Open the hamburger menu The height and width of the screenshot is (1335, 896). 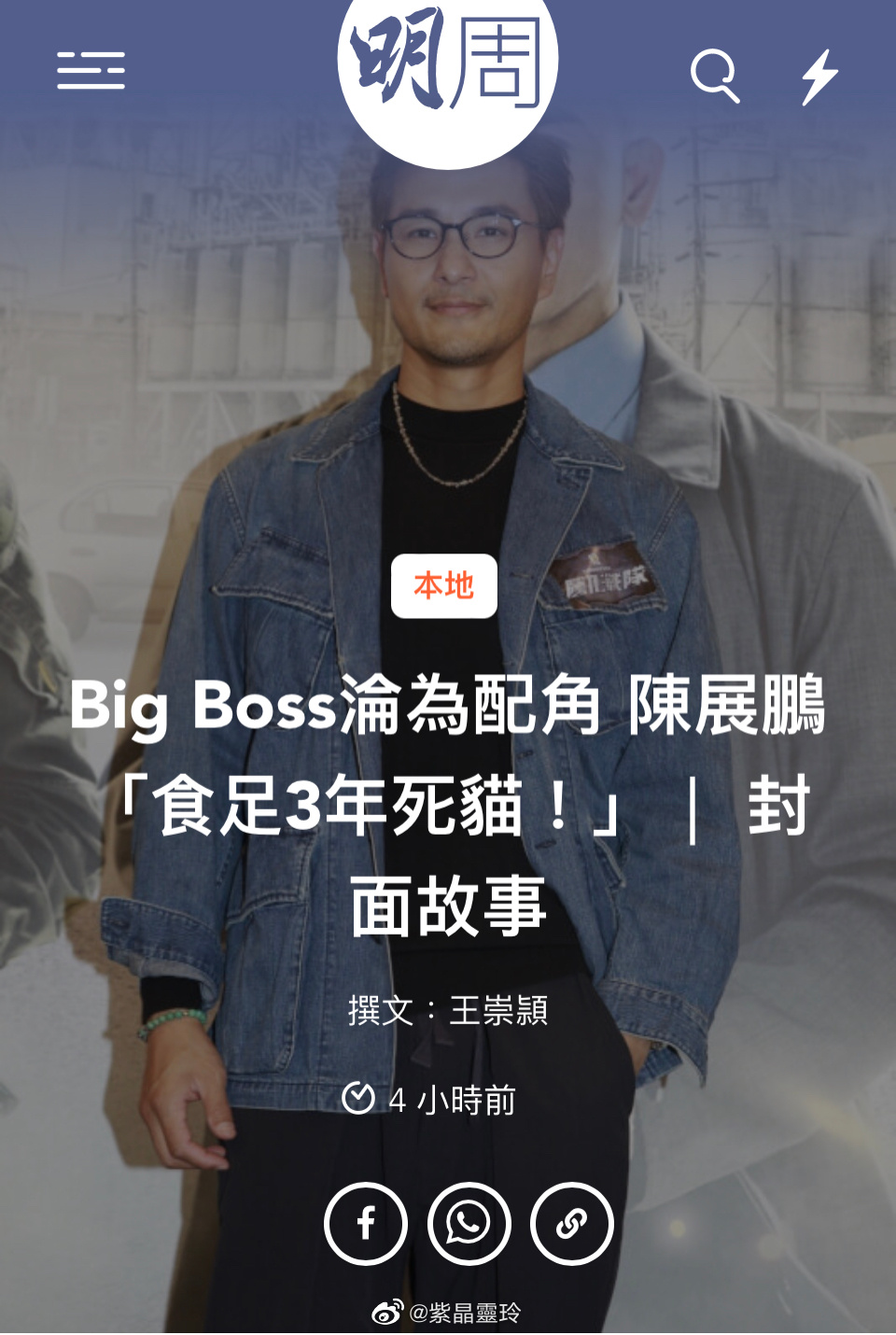91,71
